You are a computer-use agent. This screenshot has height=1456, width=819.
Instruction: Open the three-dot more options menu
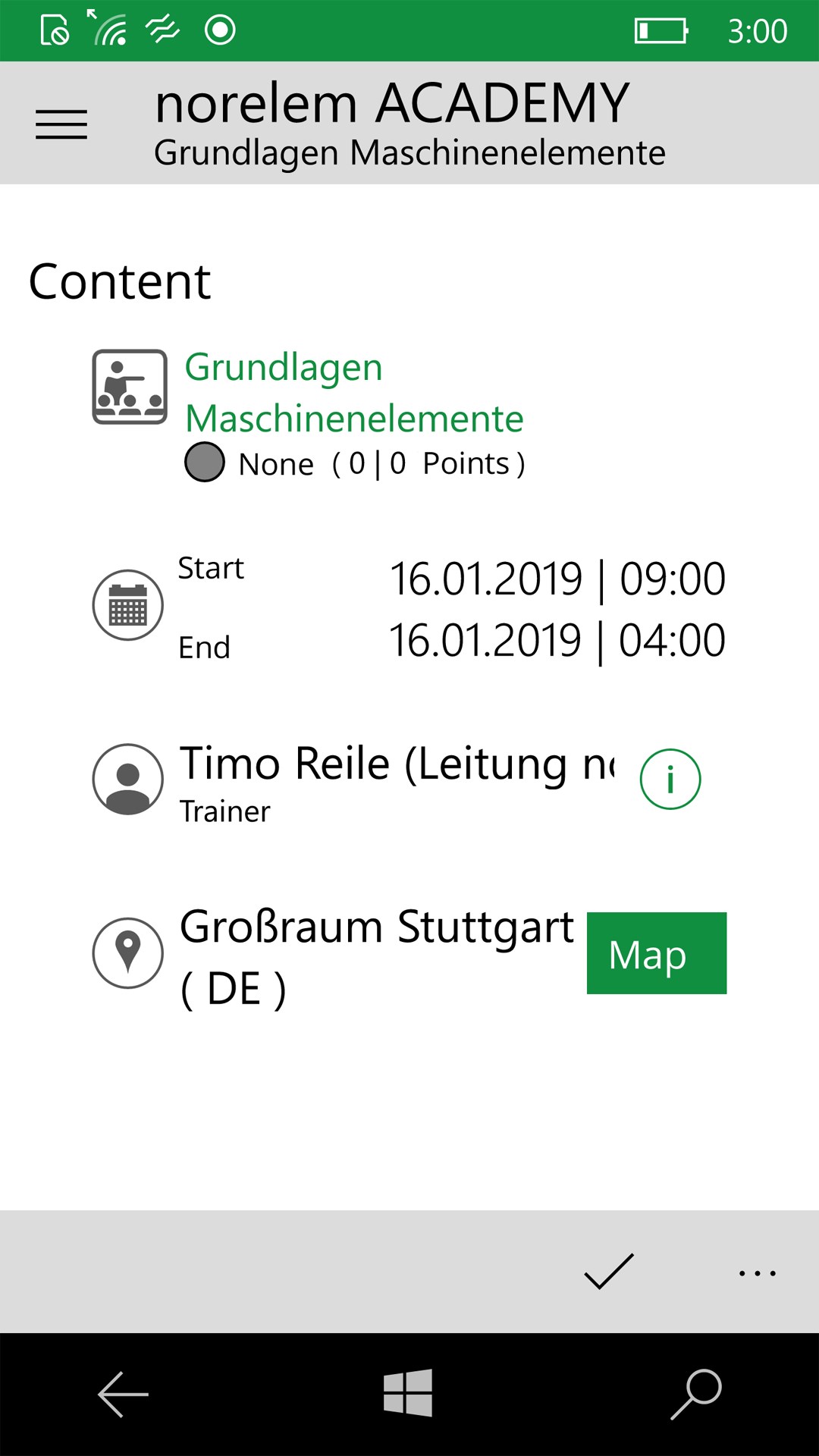pyautogui.click(x=758, y=1273)
